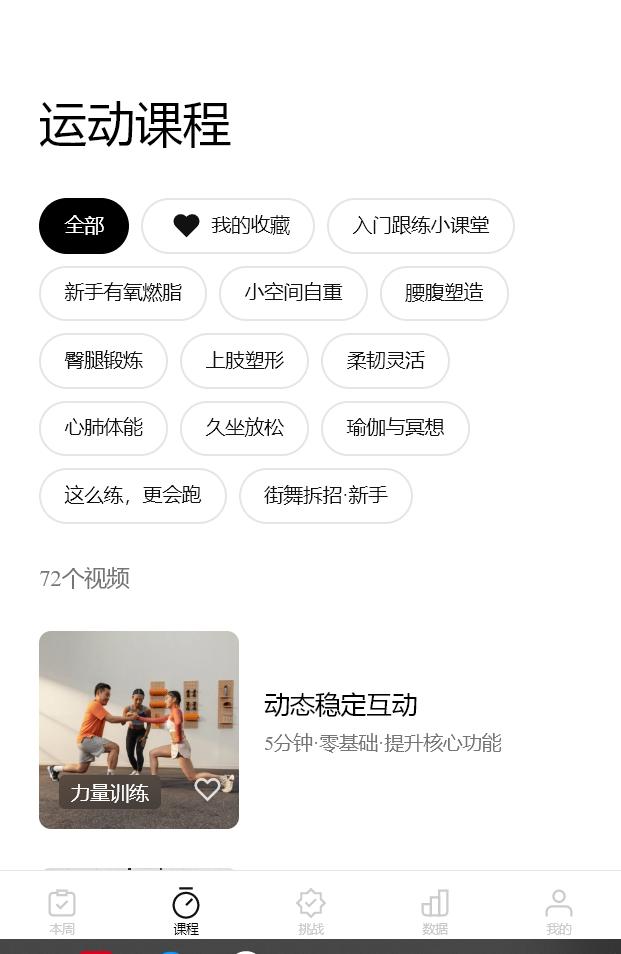The image size is (621, 954).
Task: Show 我的收藏 favorites
Action: point(228,226)
